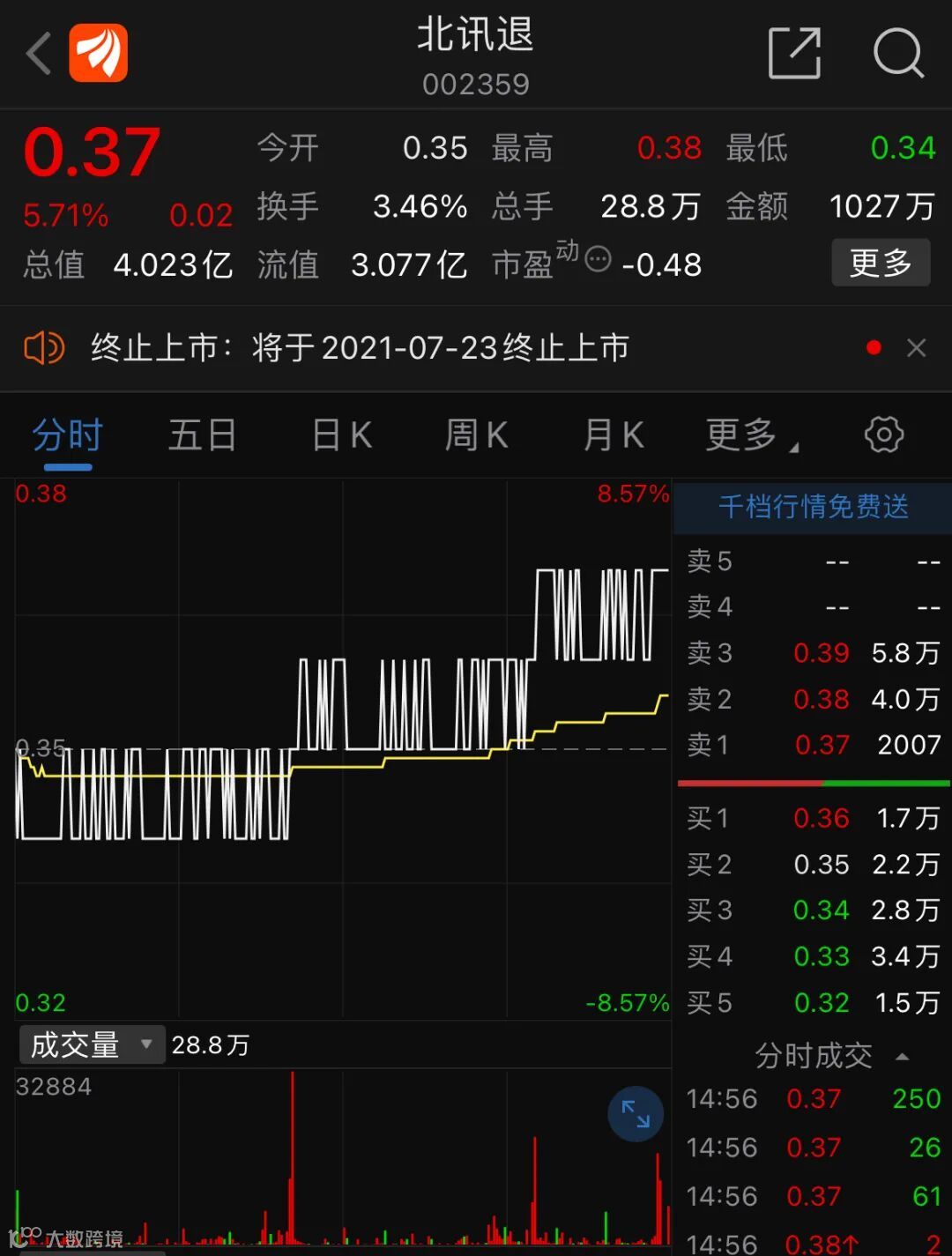
Task: Open the orange app logo icon
Action: [99, 54]
